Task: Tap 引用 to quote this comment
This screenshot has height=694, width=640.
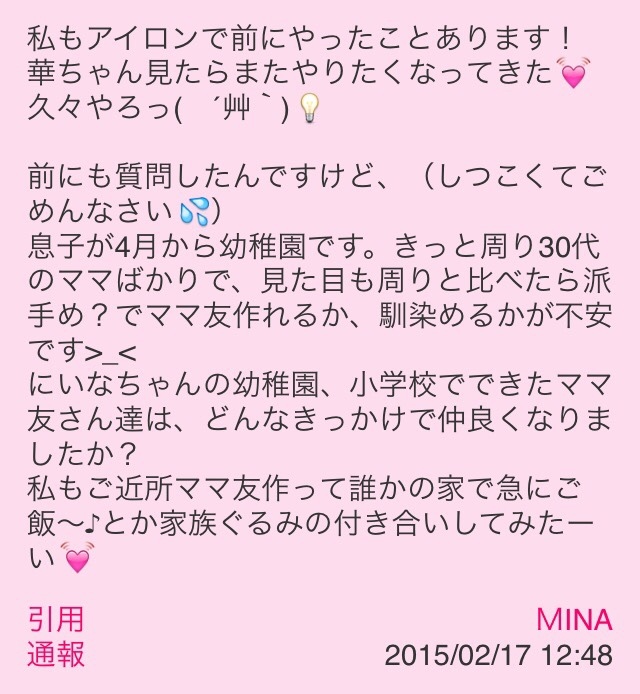Action: click(x=55, y=620)
